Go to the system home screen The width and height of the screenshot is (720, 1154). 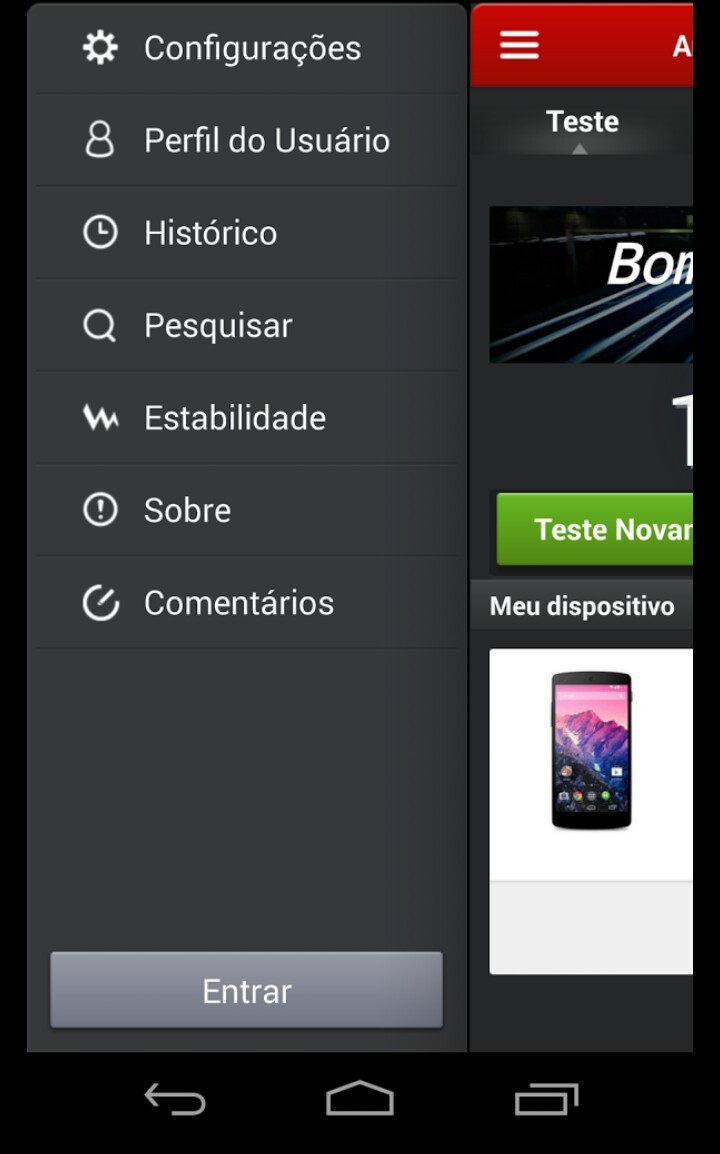tap(360, 1099)
